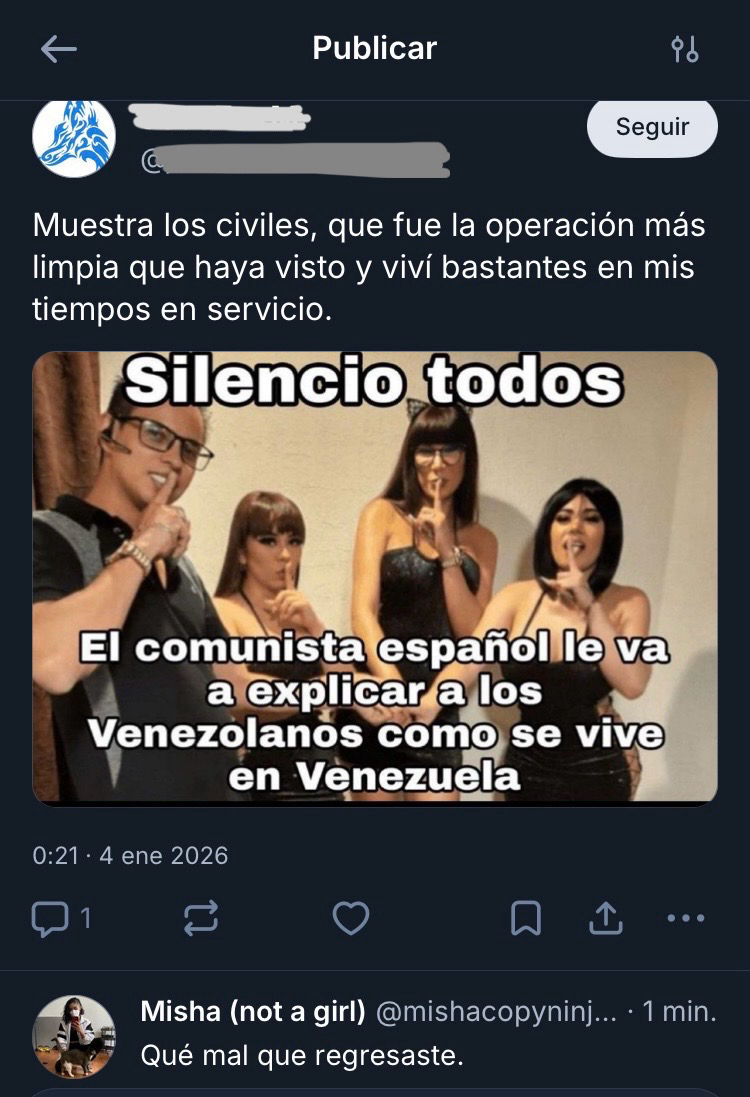Image resolution: width=750 pixels, height=1097 pixels.
Task: Like this post with the heart
Action: pos(350,918)
